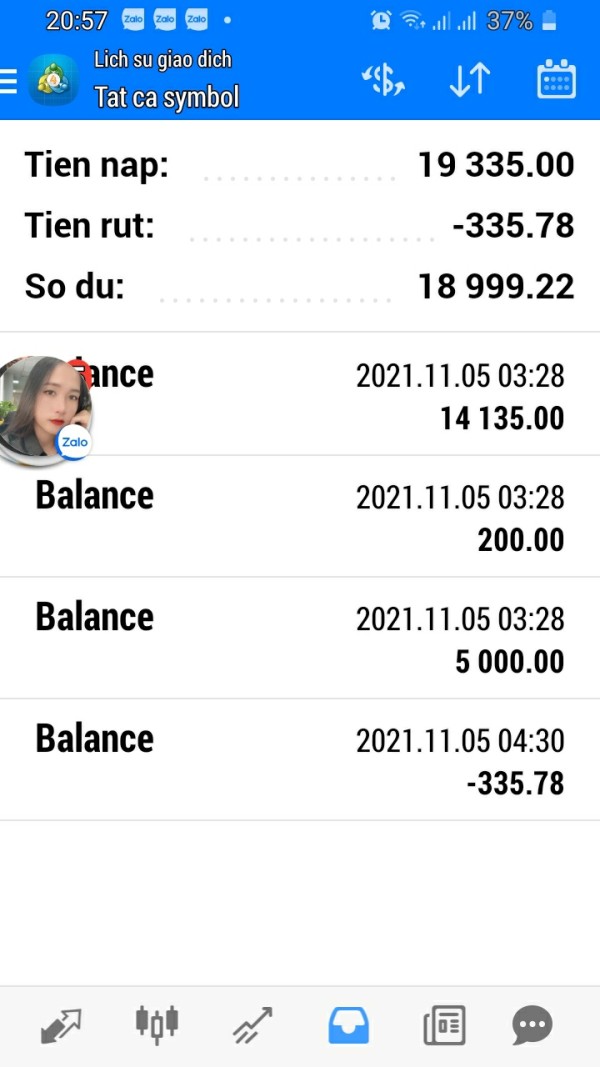Go to the candlestick Charts tab
This screenshot has width=600, height=1067.
pos(157,1024)
